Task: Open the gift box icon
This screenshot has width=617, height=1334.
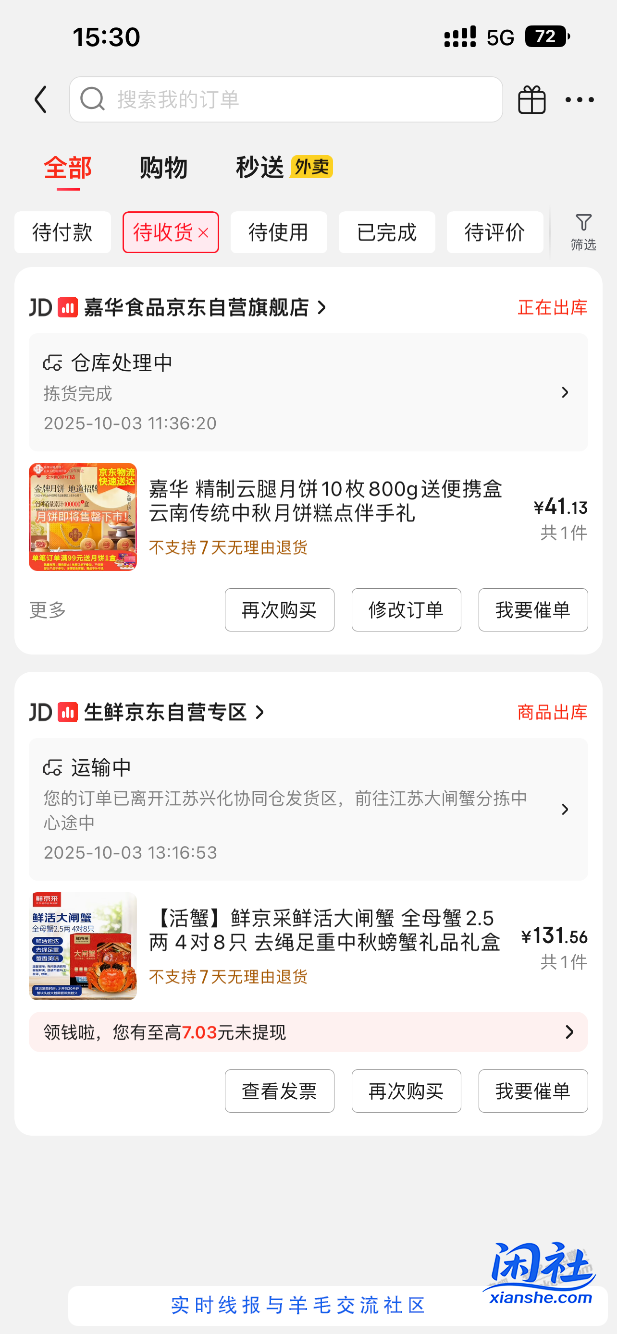Action: tap(532, 99)
